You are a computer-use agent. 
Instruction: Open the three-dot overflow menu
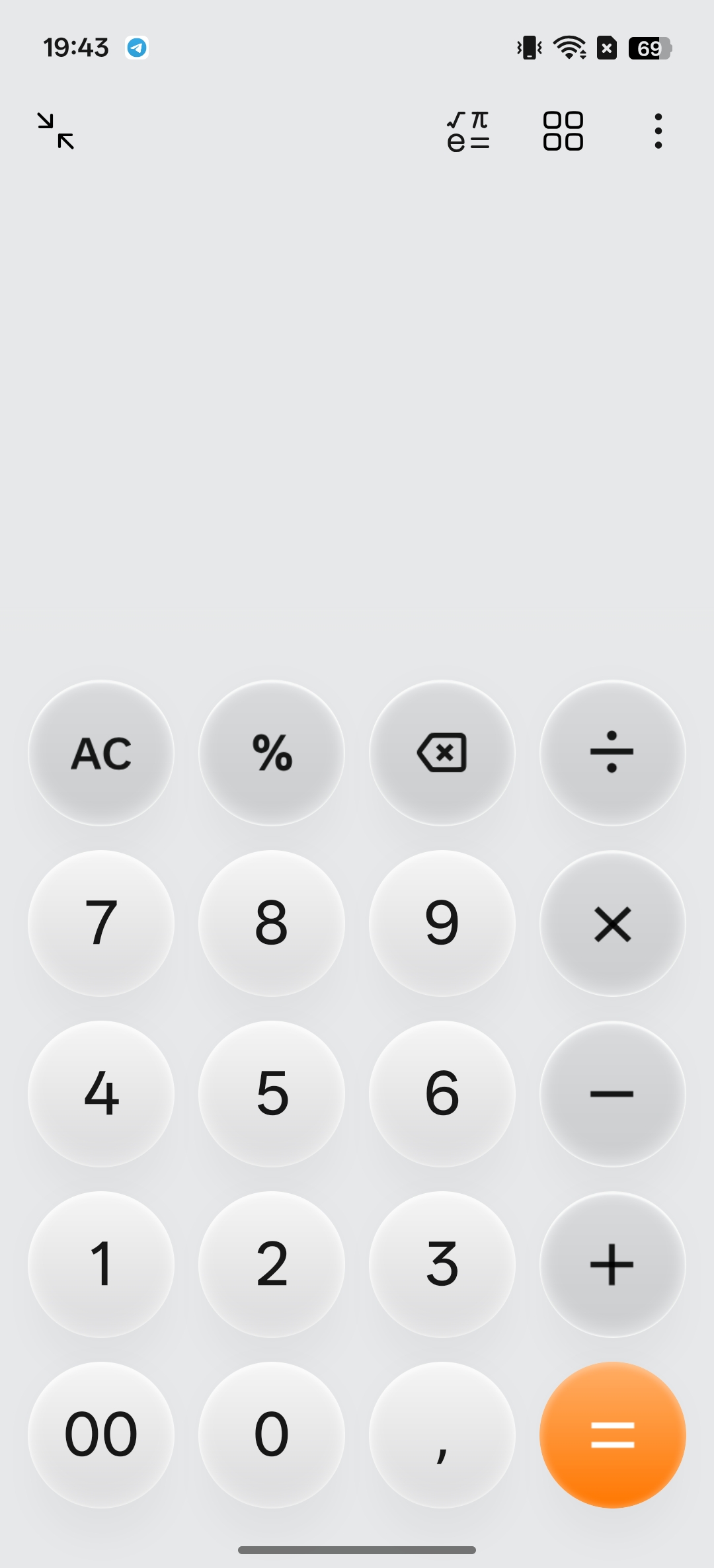[658, 131]
